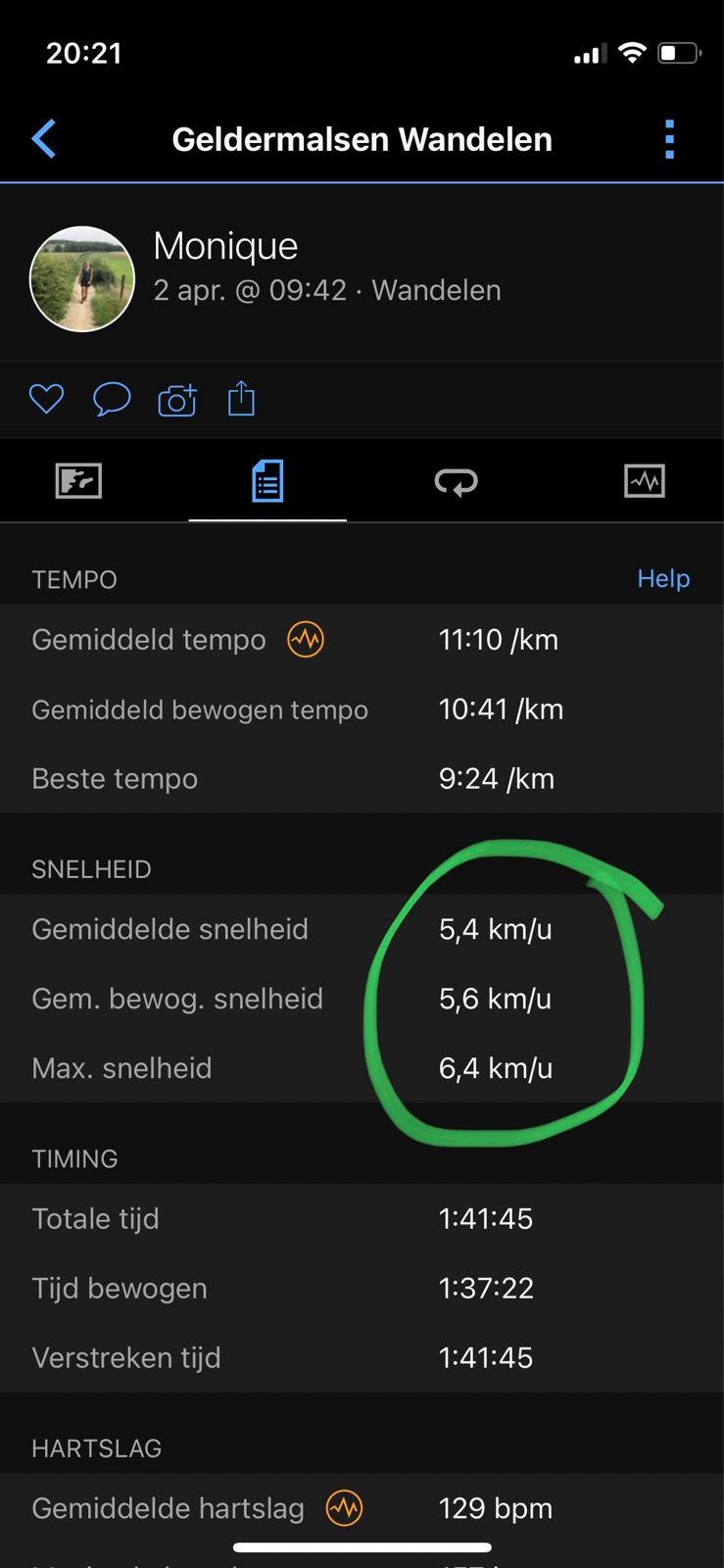Share this walking activity
The image size is (724, 1568).
[x=241, y=399]
